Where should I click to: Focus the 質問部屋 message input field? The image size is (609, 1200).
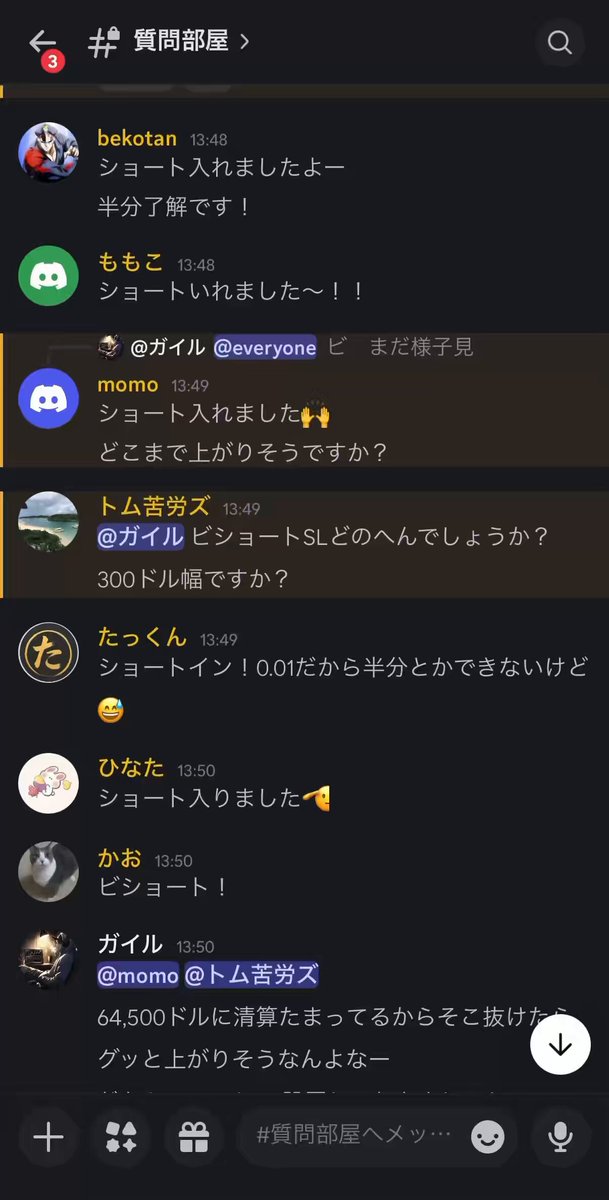pos(355,1136)
